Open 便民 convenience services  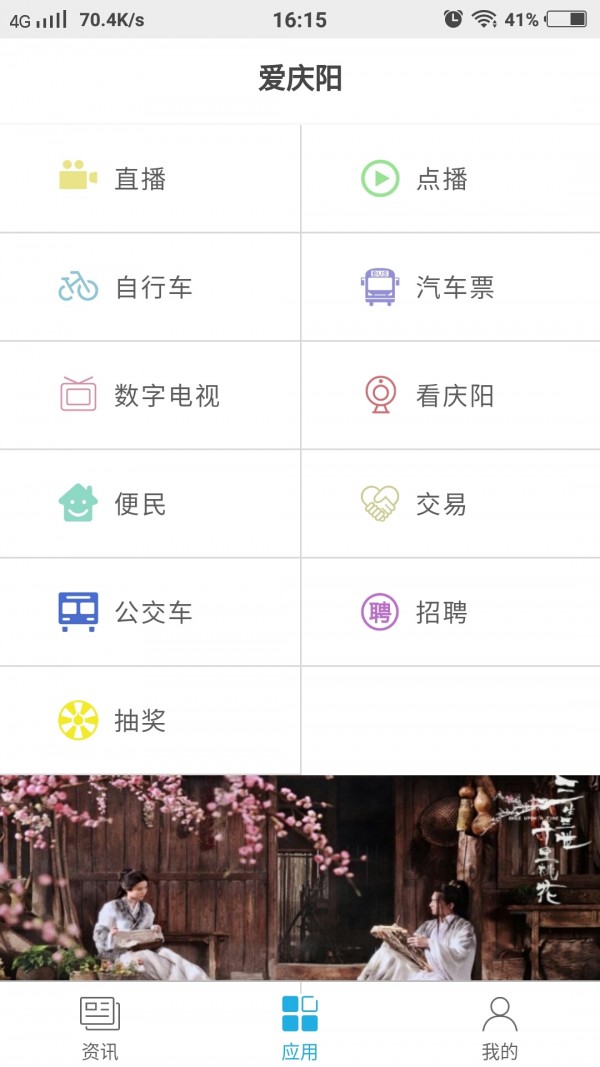(150, 504)
